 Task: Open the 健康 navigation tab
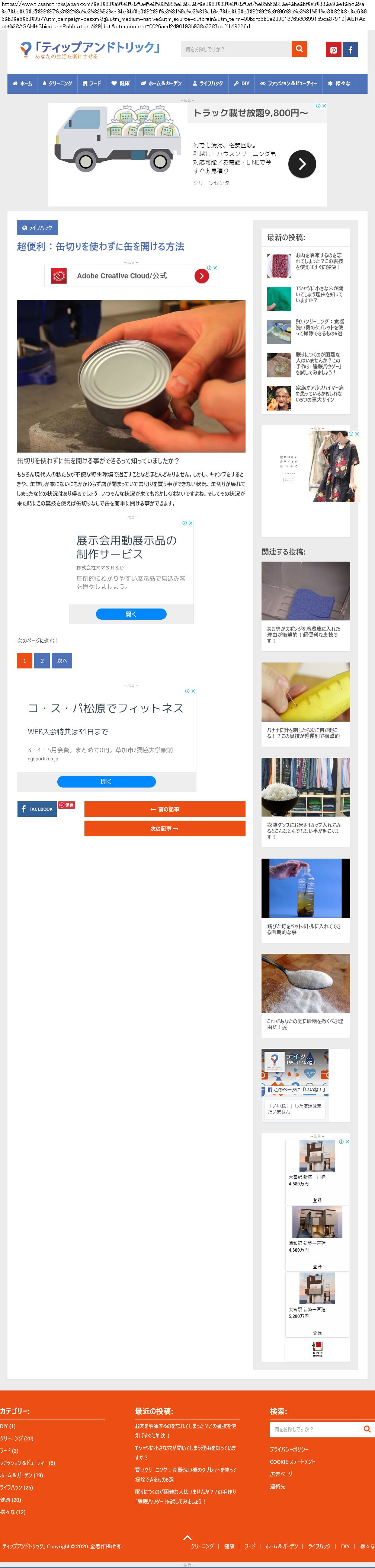point(121,83)
